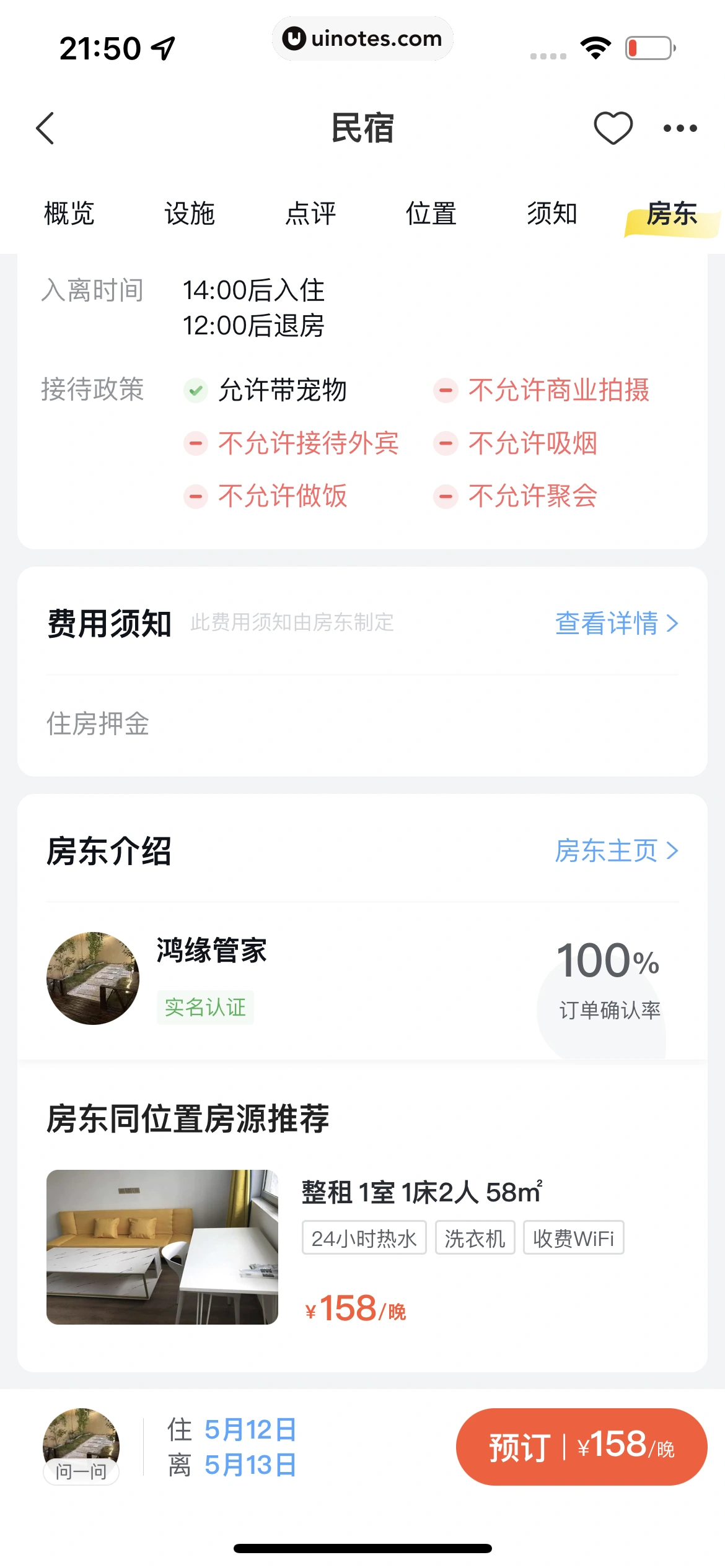Image resolution: width=725 pixels, height=1568 pixels.
Task: Open the 房东主页 link
Action: (x=616, y=851)
